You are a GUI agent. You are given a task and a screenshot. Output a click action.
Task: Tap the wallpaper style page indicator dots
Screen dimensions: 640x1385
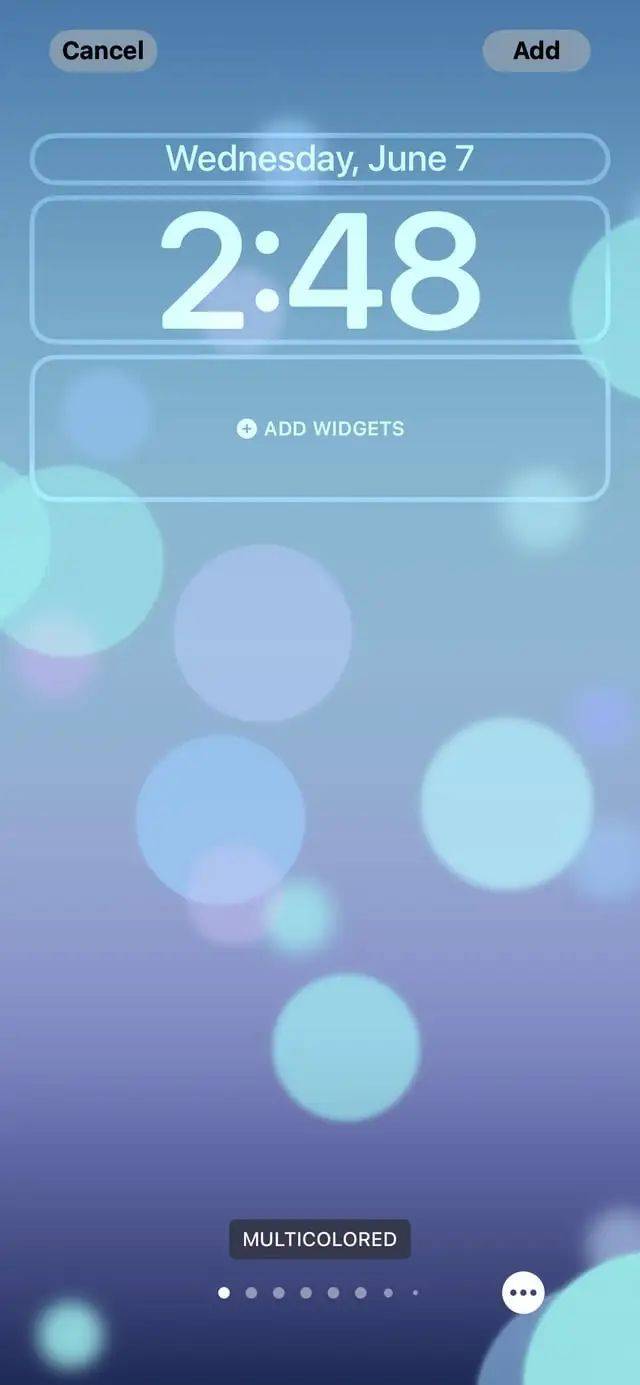[x=318, y=1293]
